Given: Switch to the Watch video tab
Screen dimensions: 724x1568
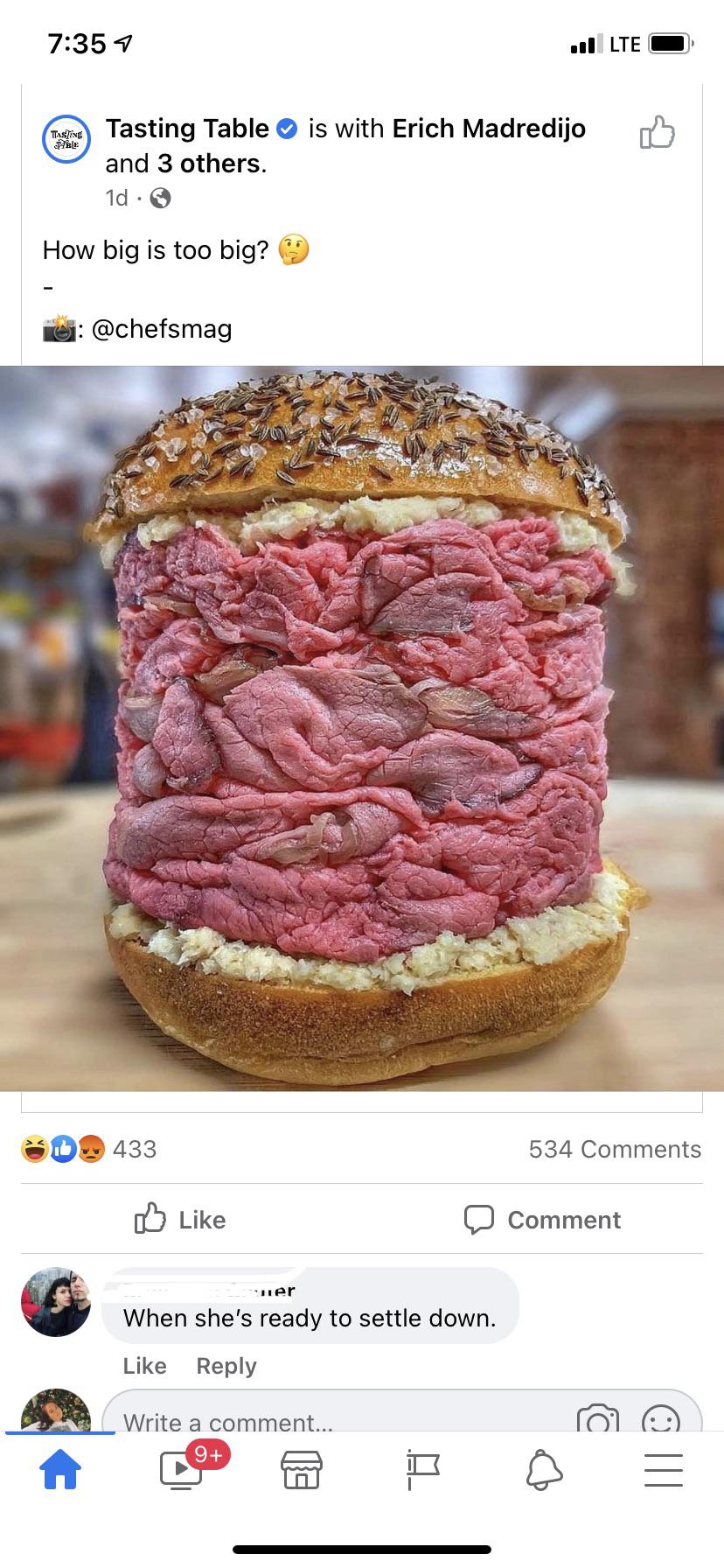Looking at the screenshot, I should point(181,1469).
